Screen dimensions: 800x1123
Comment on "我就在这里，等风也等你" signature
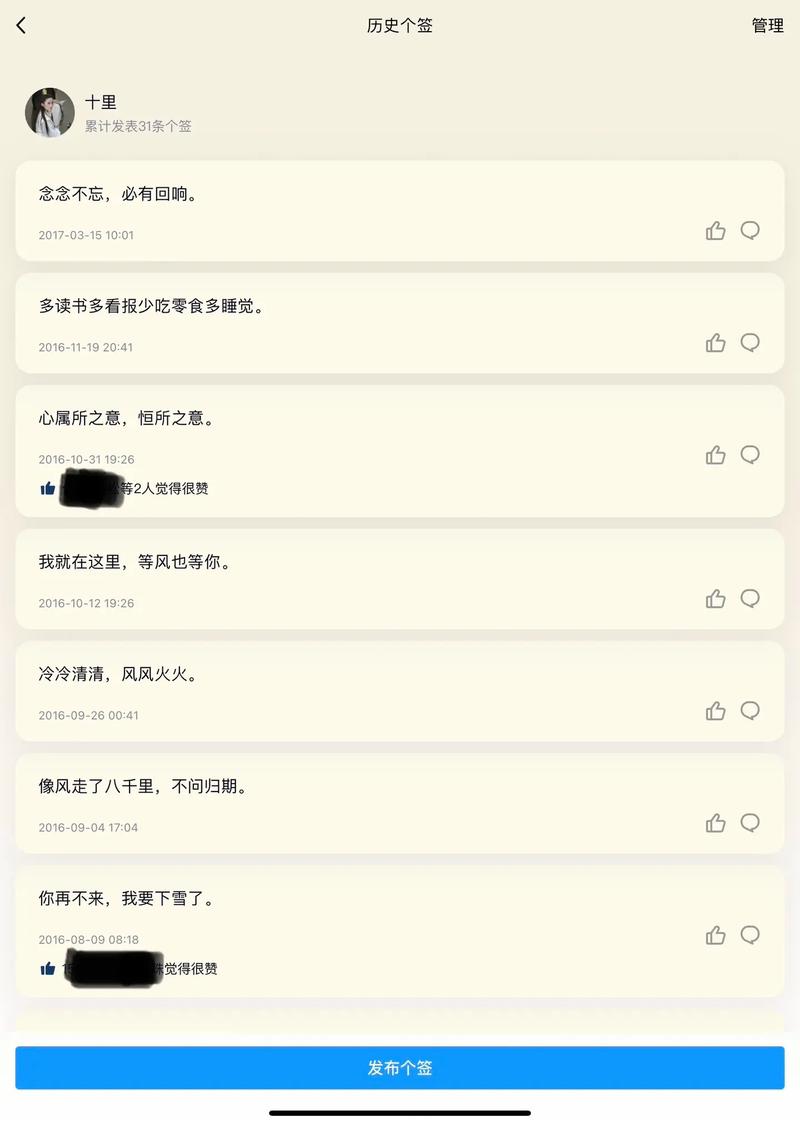[751, 599]
